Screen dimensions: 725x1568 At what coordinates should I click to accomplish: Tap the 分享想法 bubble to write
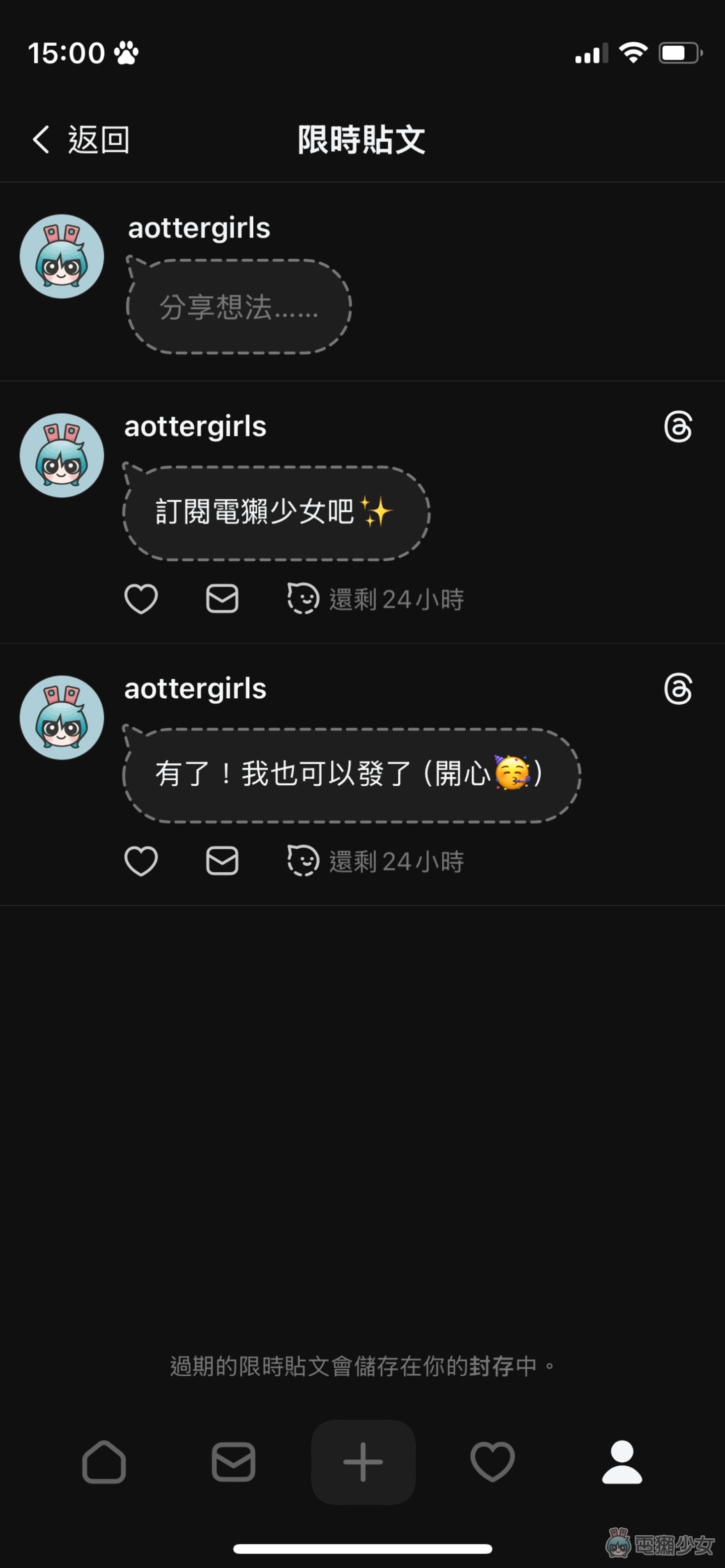pos(239,307)
